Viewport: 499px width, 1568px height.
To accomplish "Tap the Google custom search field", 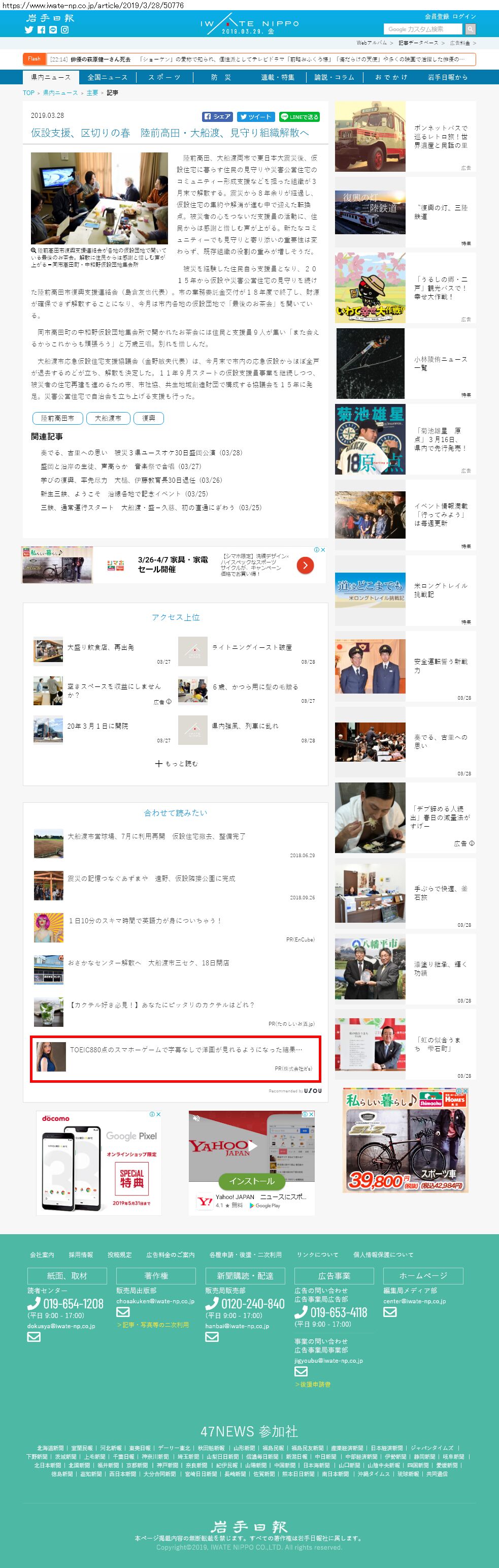I will point(424,29).
